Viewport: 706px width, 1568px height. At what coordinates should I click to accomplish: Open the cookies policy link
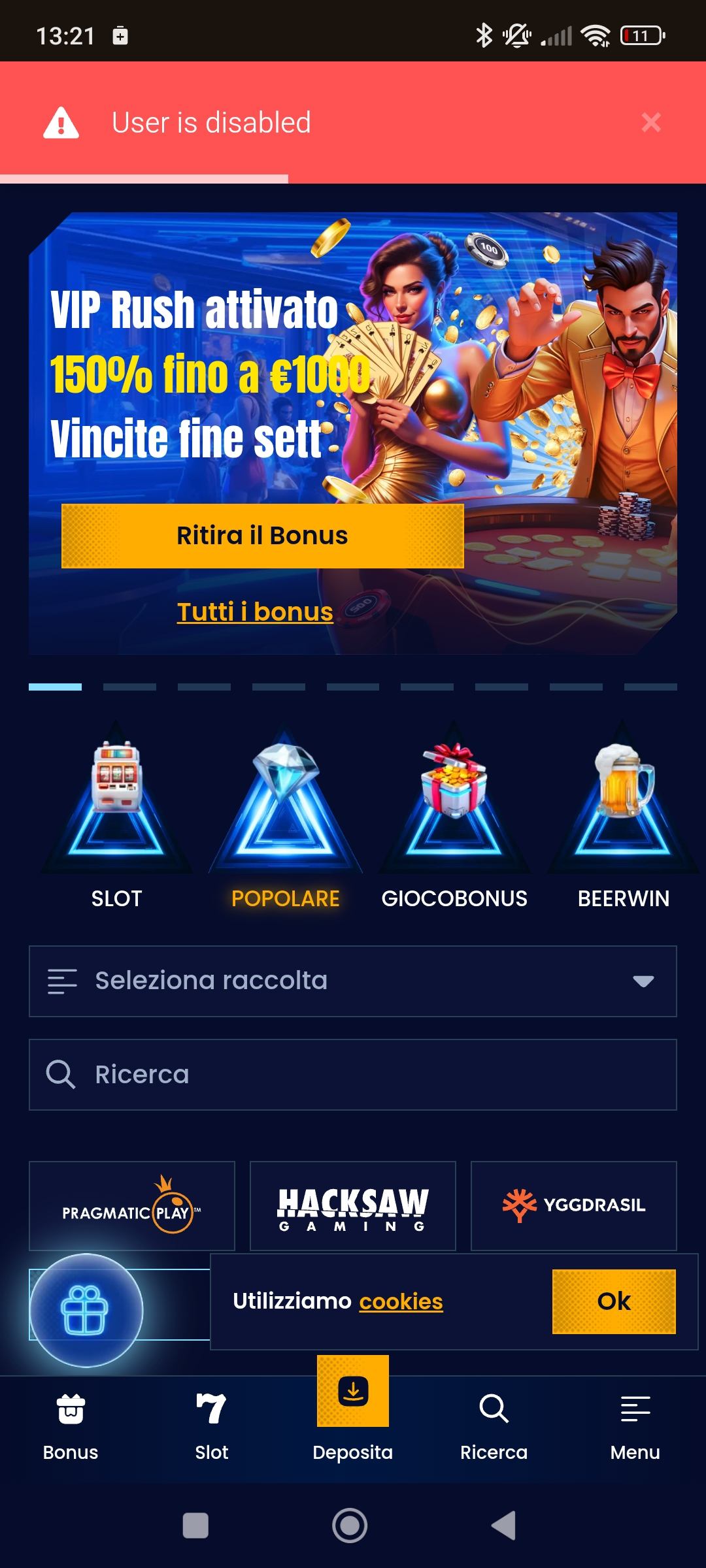coord(401,1301)
